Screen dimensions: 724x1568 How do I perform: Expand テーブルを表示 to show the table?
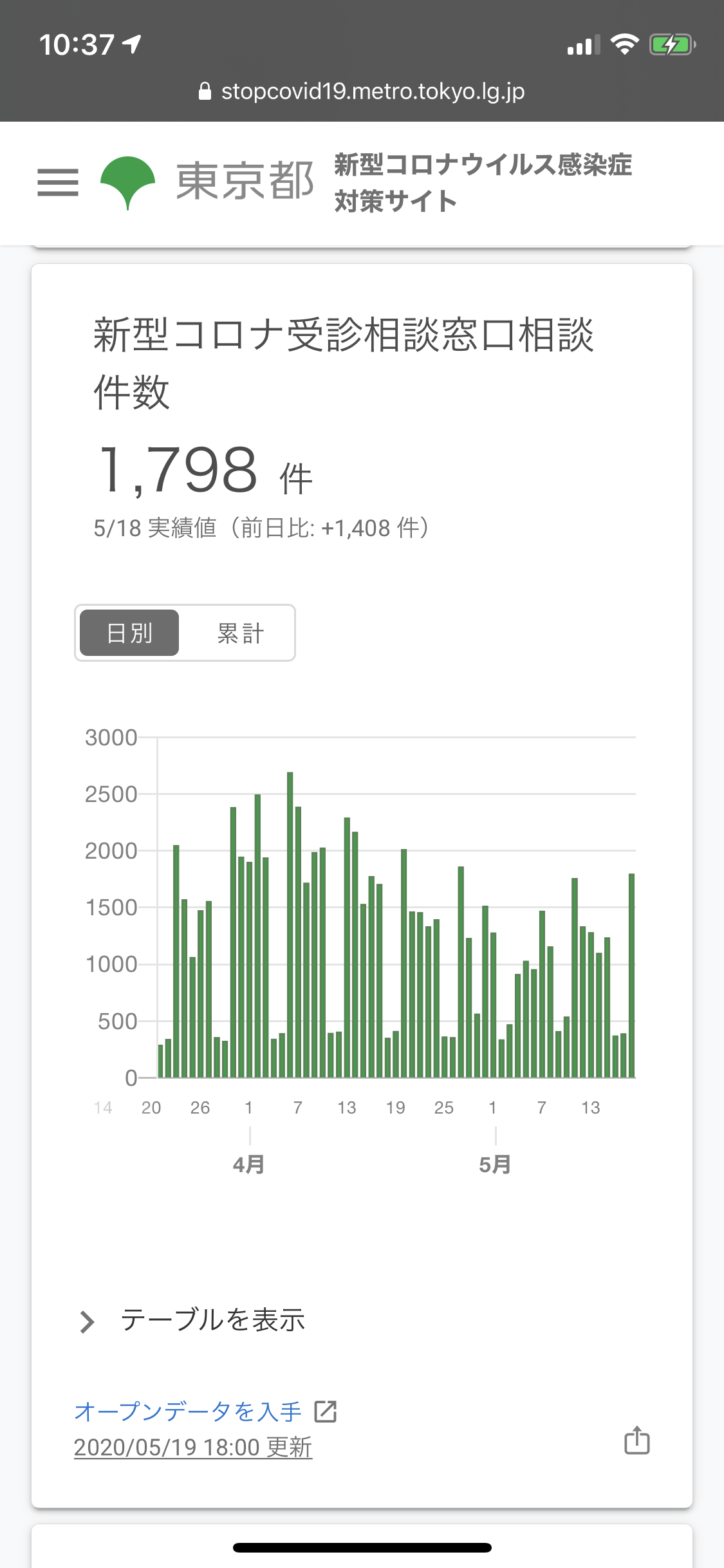192,1320
